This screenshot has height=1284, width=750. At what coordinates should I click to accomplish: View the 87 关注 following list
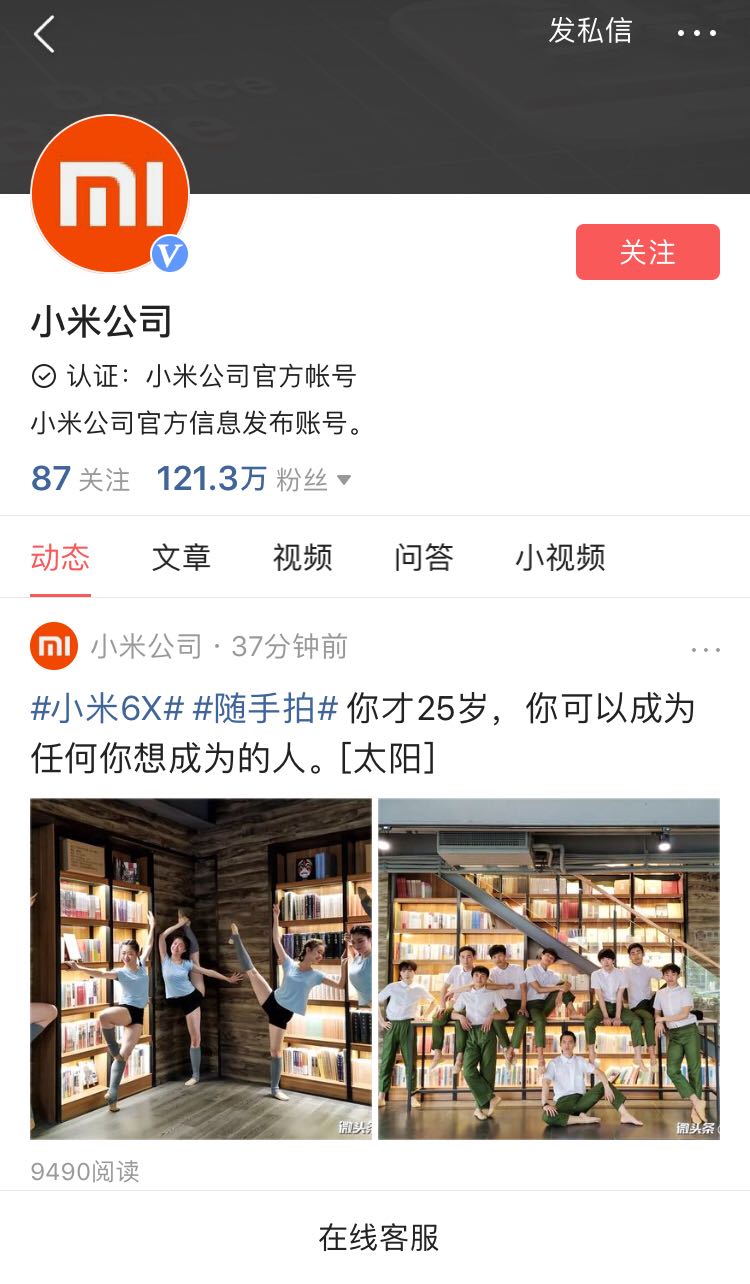click(x=80, y=479)
